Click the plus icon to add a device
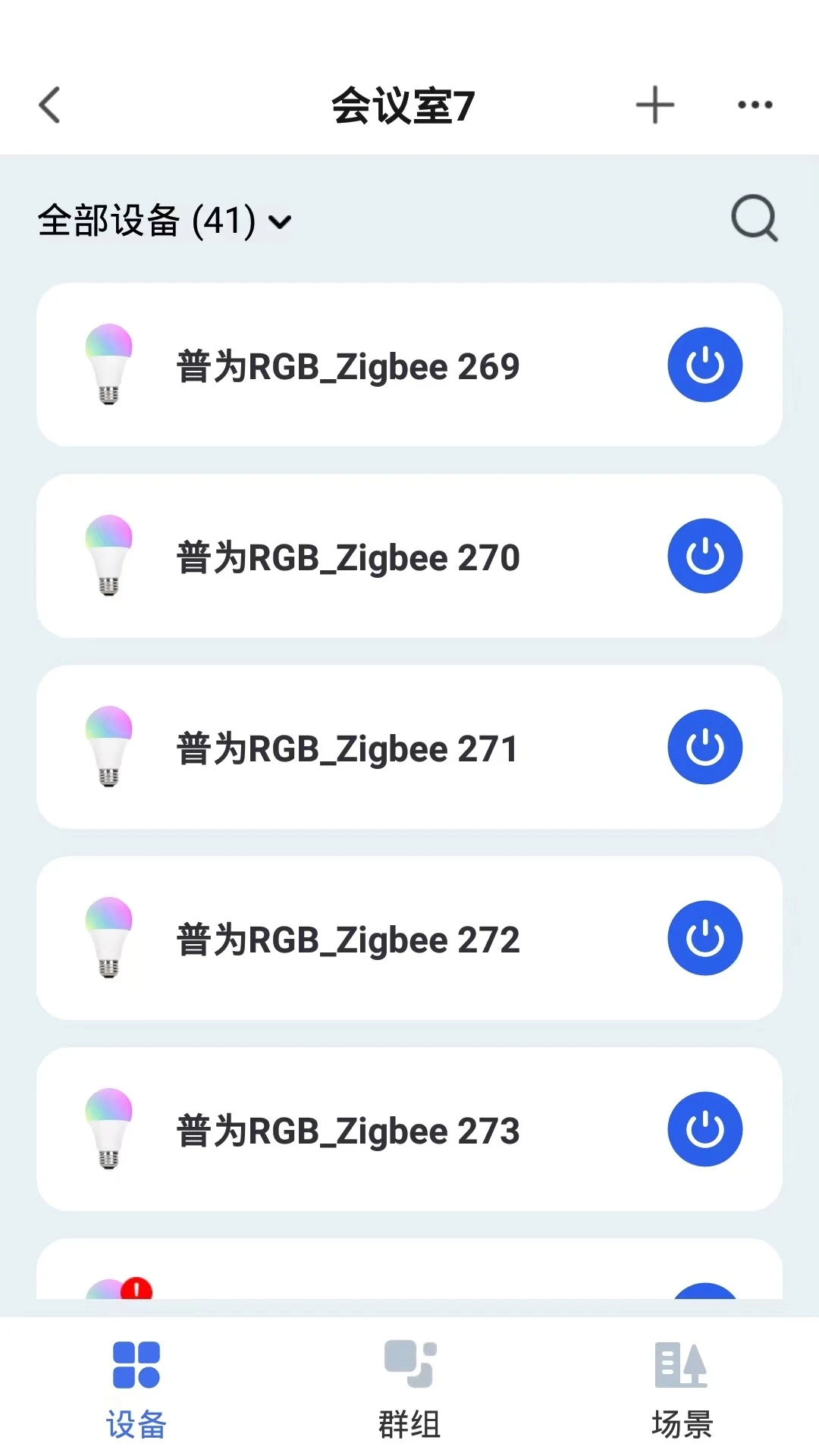This screenshot has width=819, height=1456. coord(654,105)
